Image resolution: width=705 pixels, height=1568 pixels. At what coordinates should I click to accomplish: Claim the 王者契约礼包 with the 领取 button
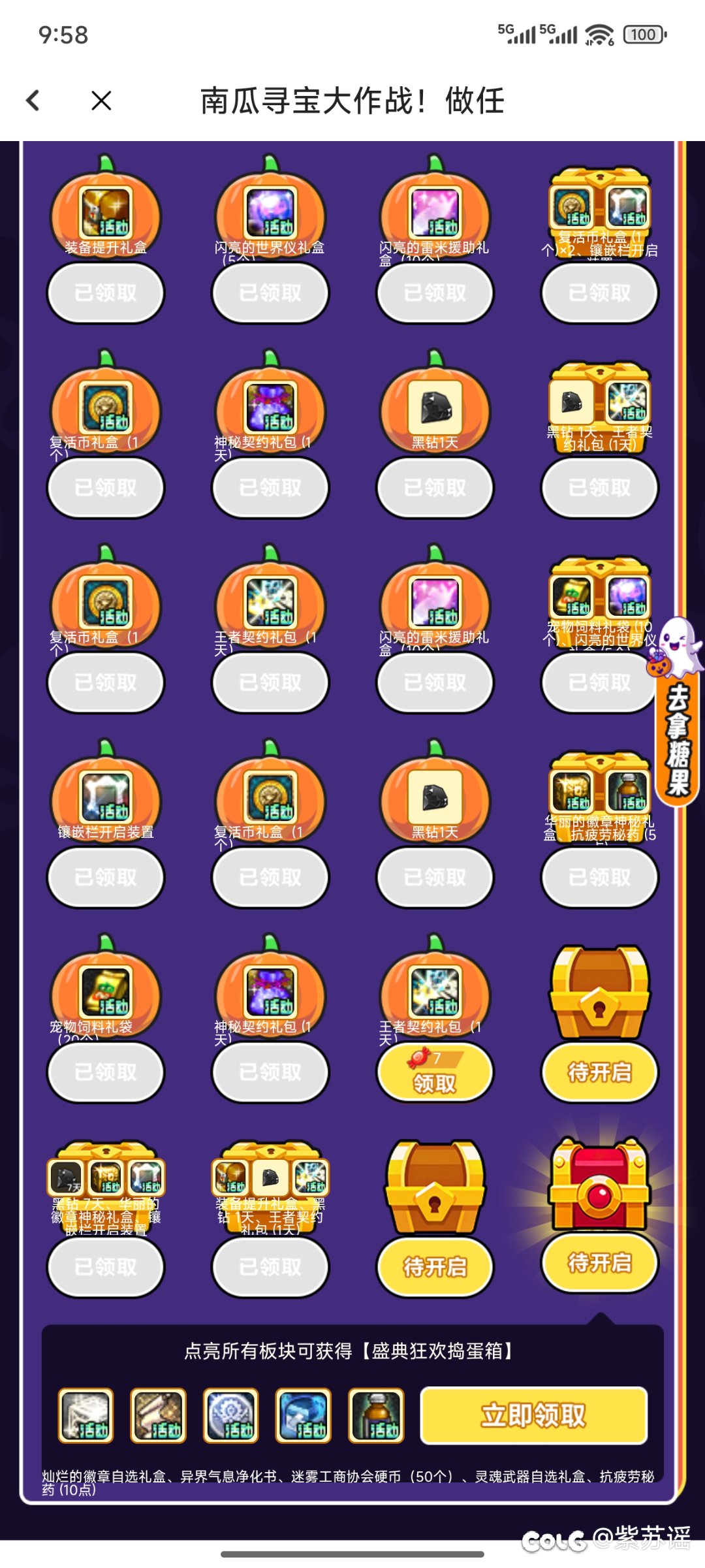point(435,1072)
